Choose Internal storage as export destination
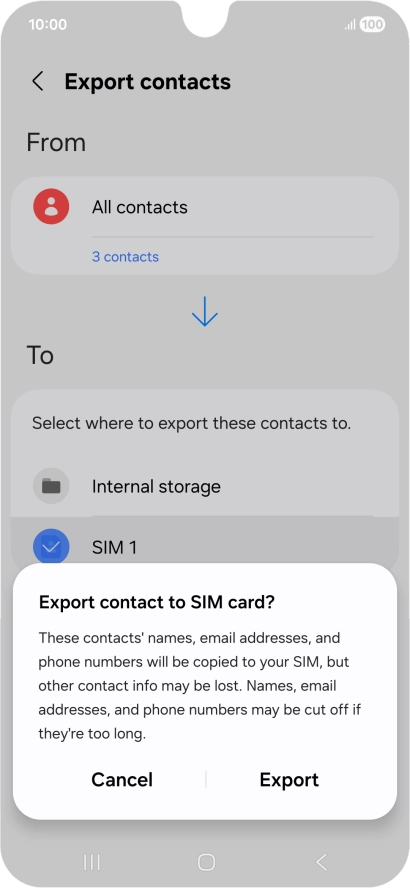The width and height of the screenshot is (410, 888). [204, 486]
